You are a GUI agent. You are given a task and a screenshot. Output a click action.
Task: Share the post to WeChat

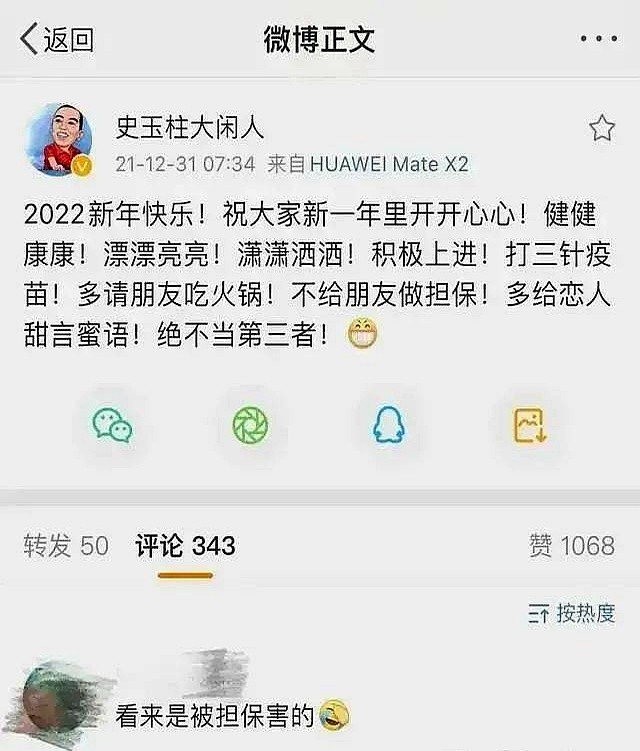112,426
